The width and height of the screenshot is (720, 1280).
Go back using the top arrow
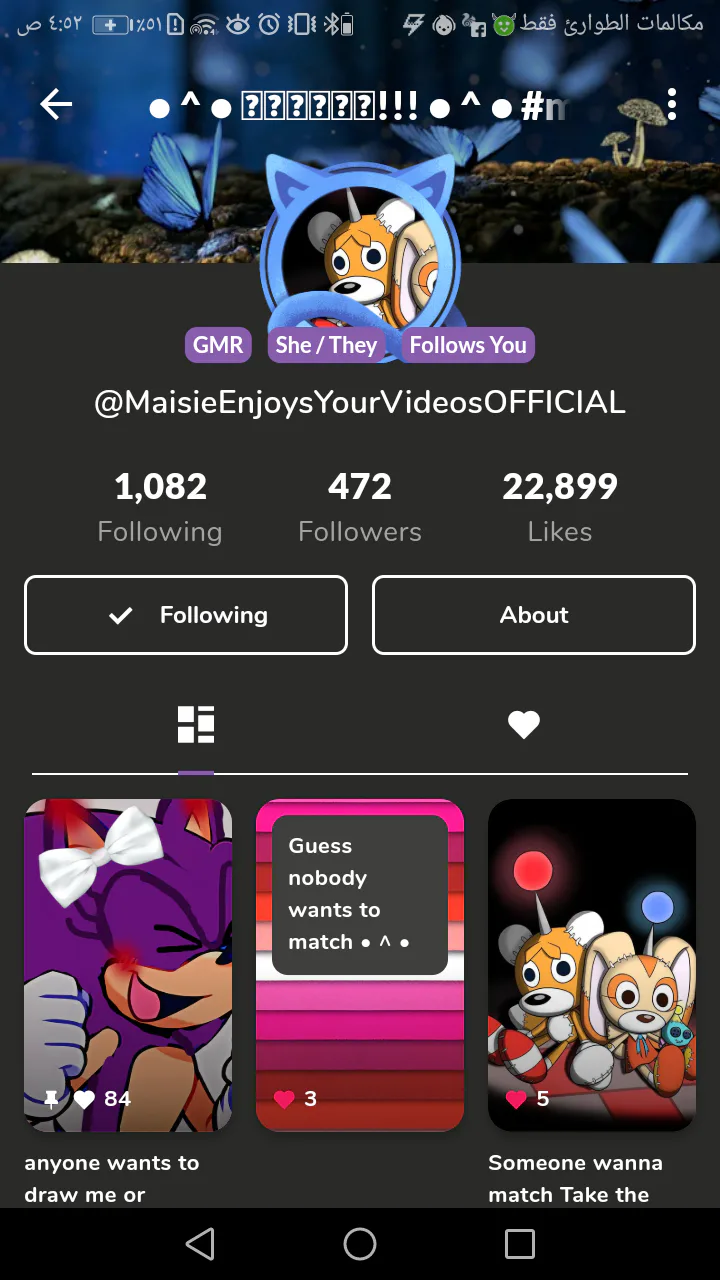click(x=56, y=104)
